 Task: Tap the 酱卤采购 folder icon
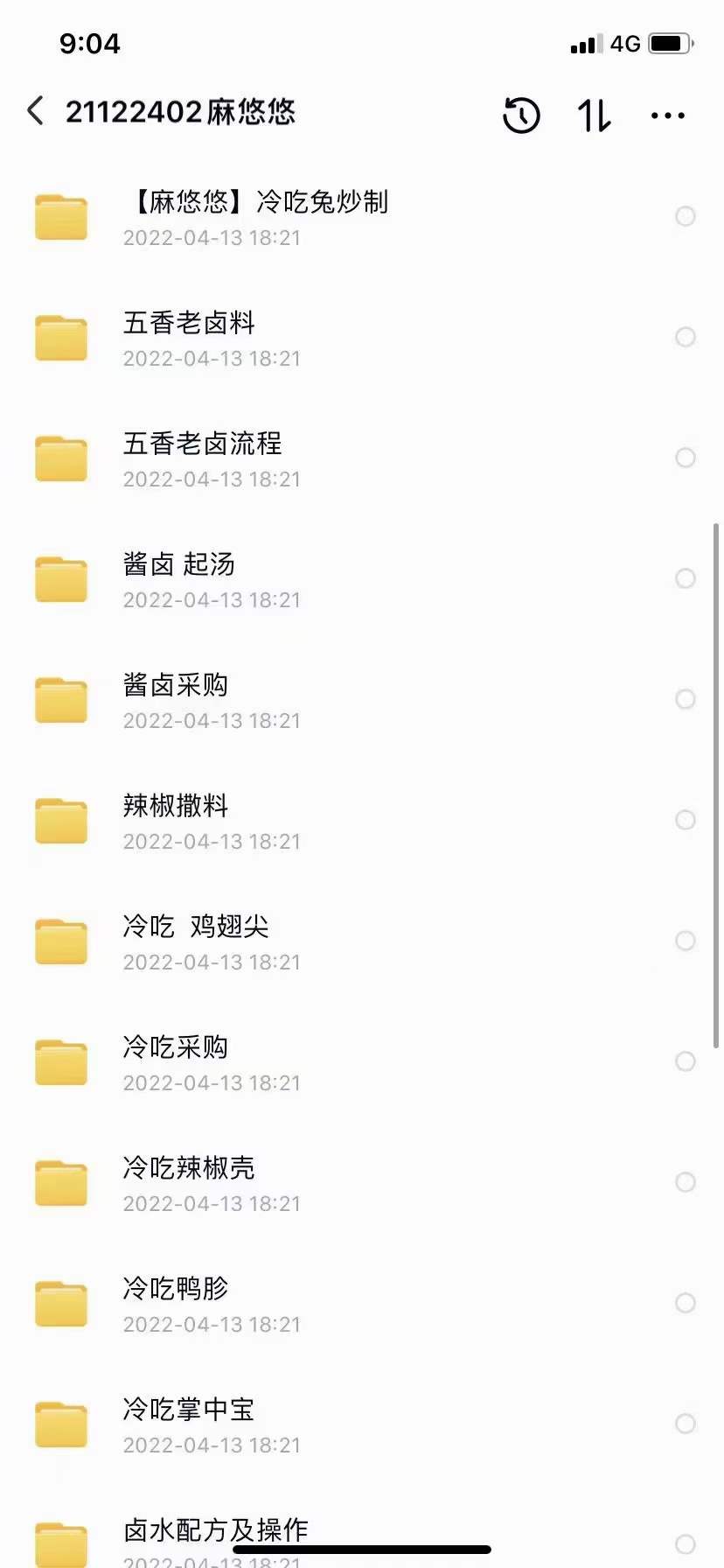(x=60, y=699)
